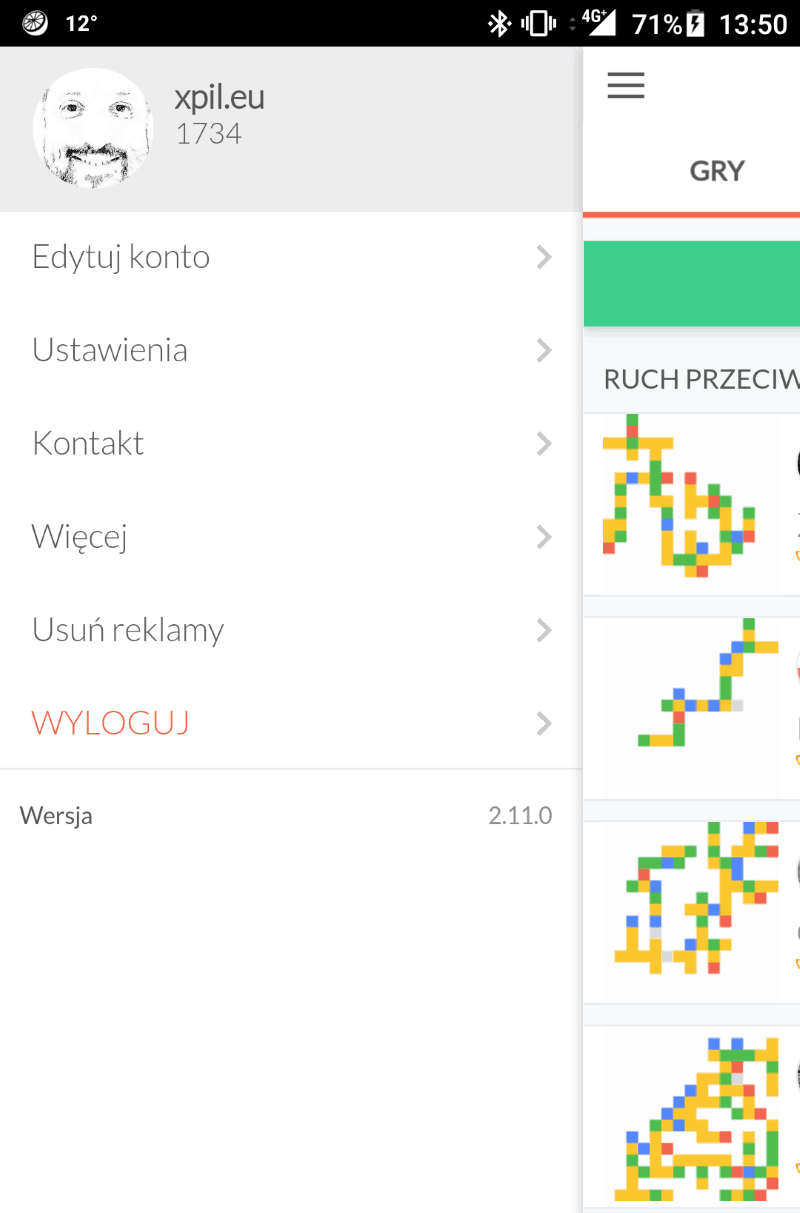Expand the Więcej menu item
The width and height of the screenshot is (800, 1213).
click(290, 537)
